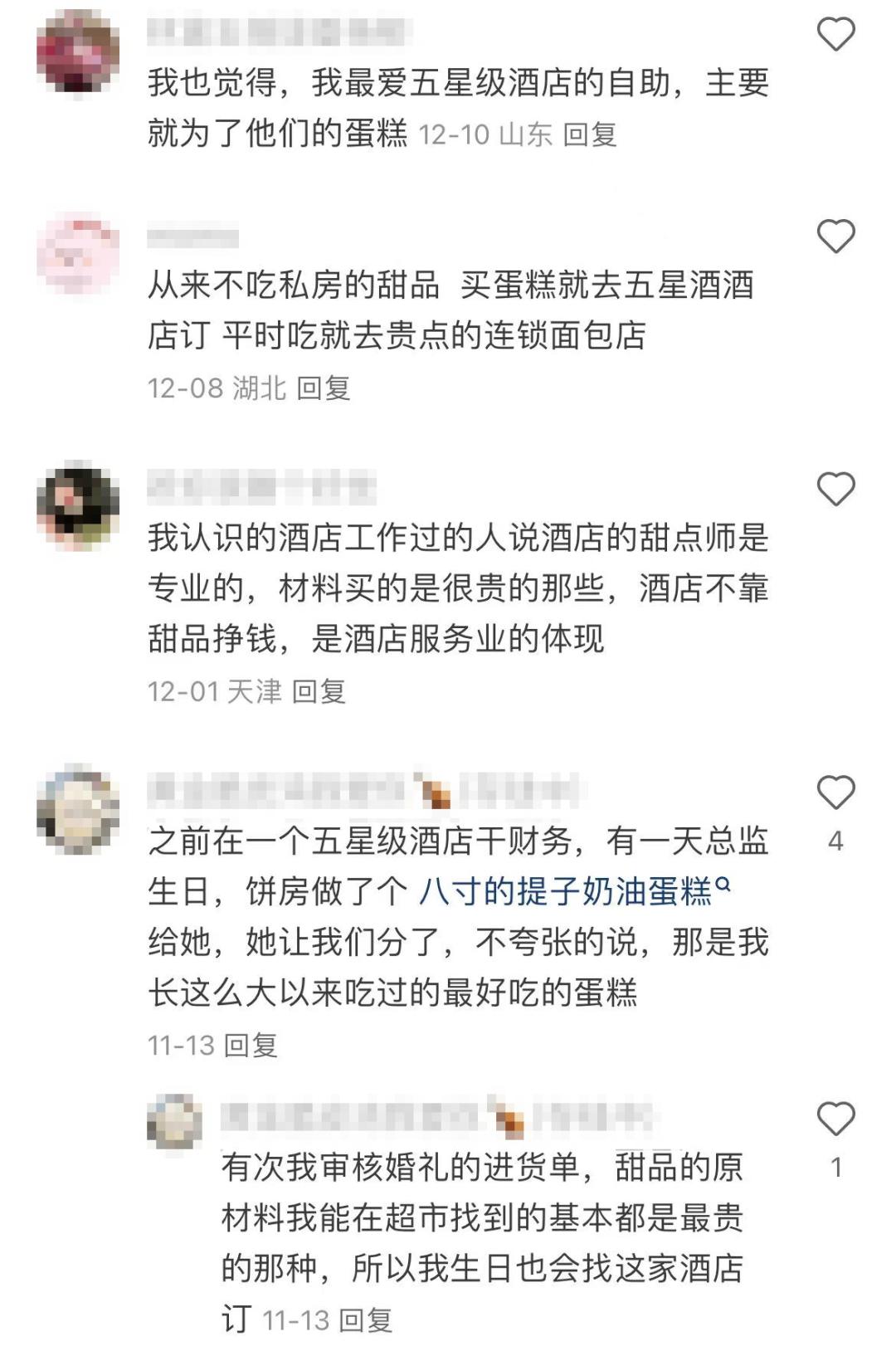Open avatar of the 湖北 commenter
896x1346 pixels.
(x=78, y=253)
